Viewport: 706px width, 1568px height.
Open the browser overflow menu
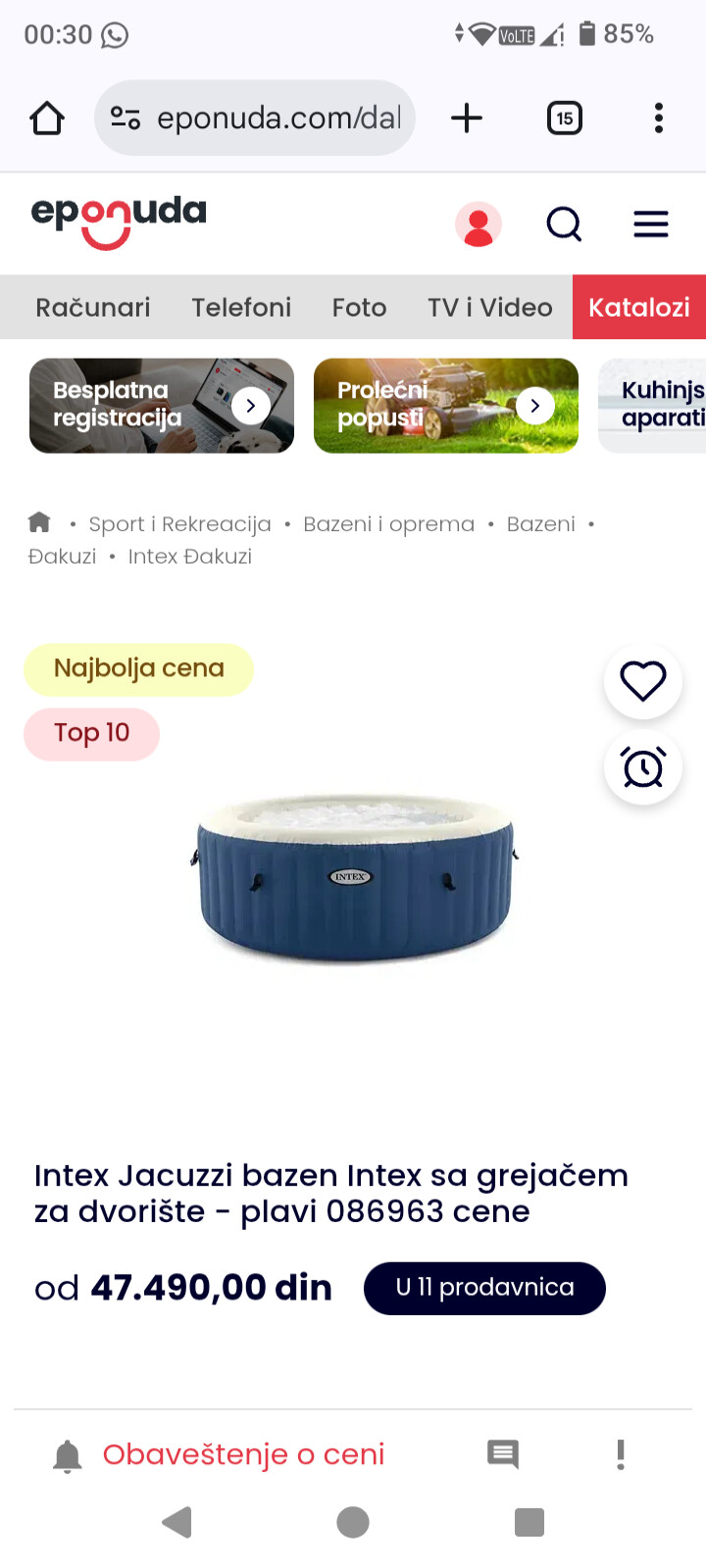coord(659,118)
